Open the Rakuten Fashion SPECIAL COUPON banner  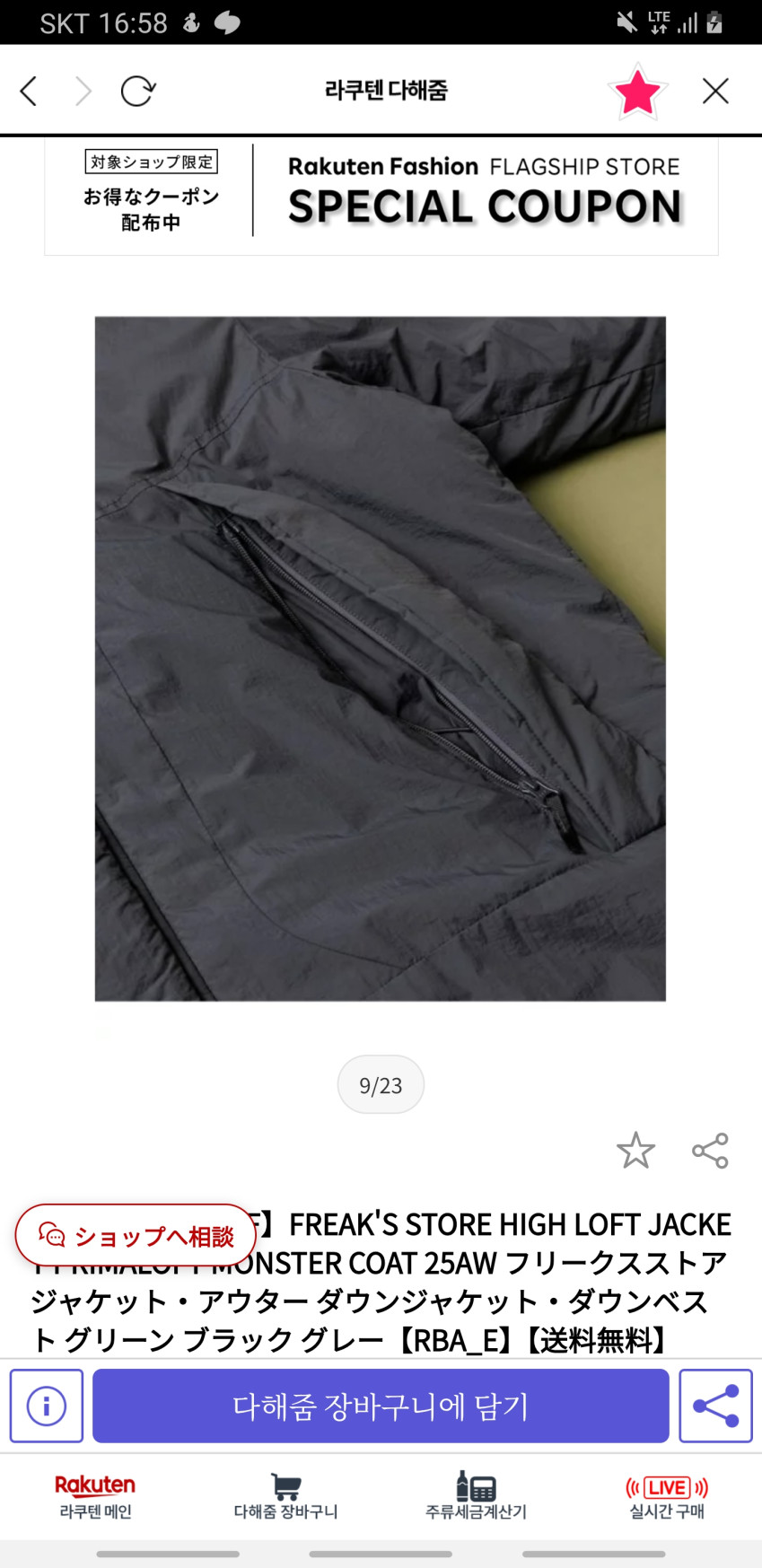381,197
